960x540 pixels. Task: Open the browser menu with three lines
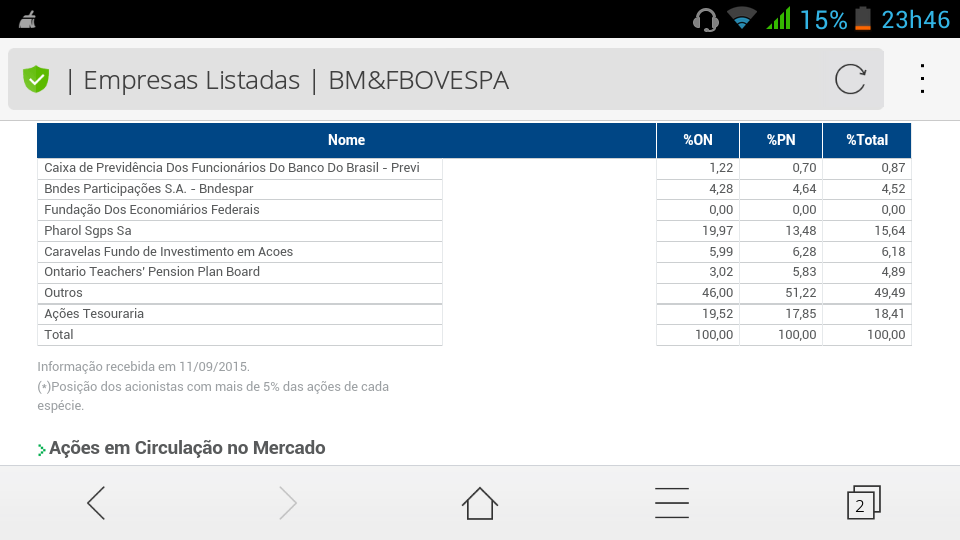point(672,503)
